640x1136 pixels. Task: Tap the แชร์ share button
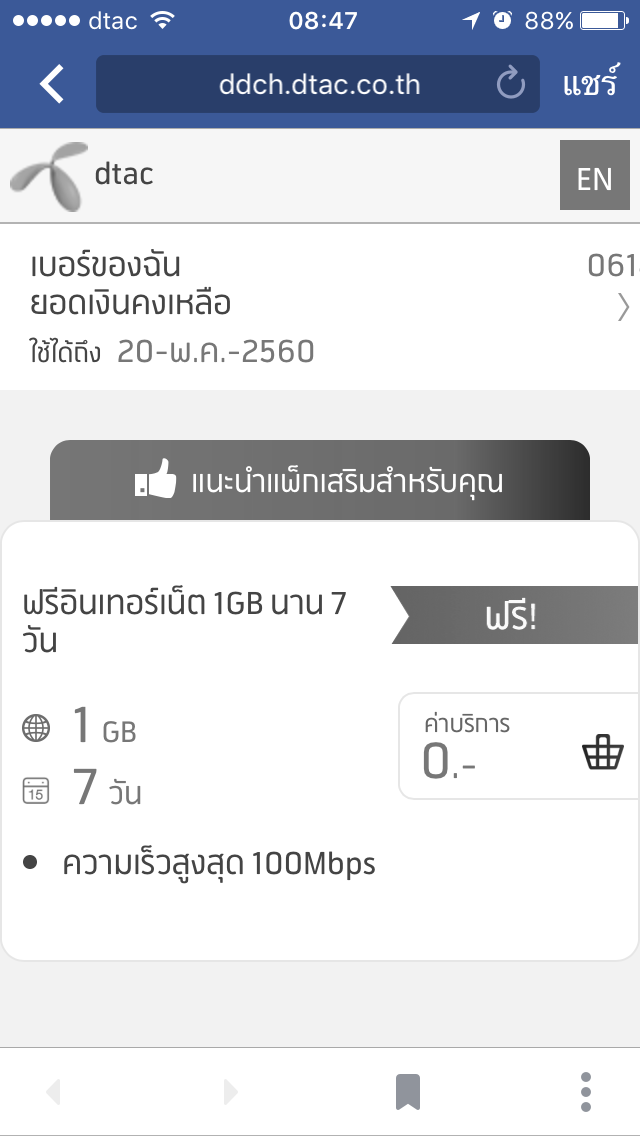click(589, 84)
